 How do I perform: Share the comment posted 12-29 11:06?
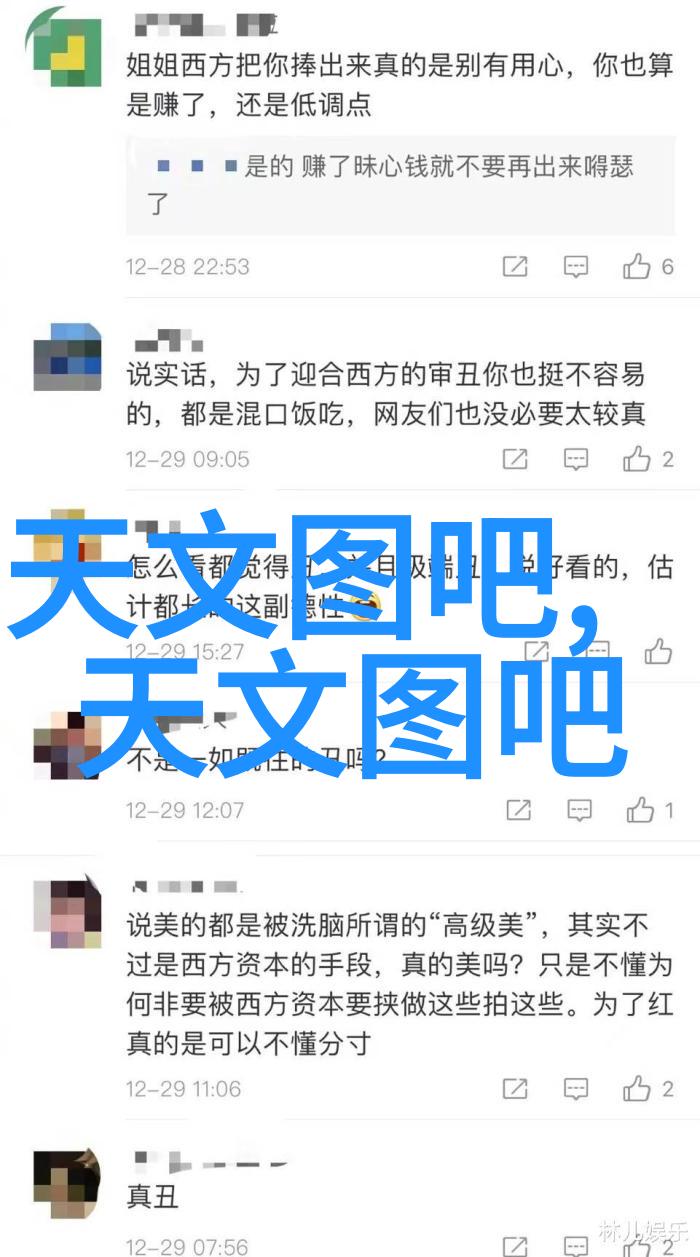tap(515, 1088)
